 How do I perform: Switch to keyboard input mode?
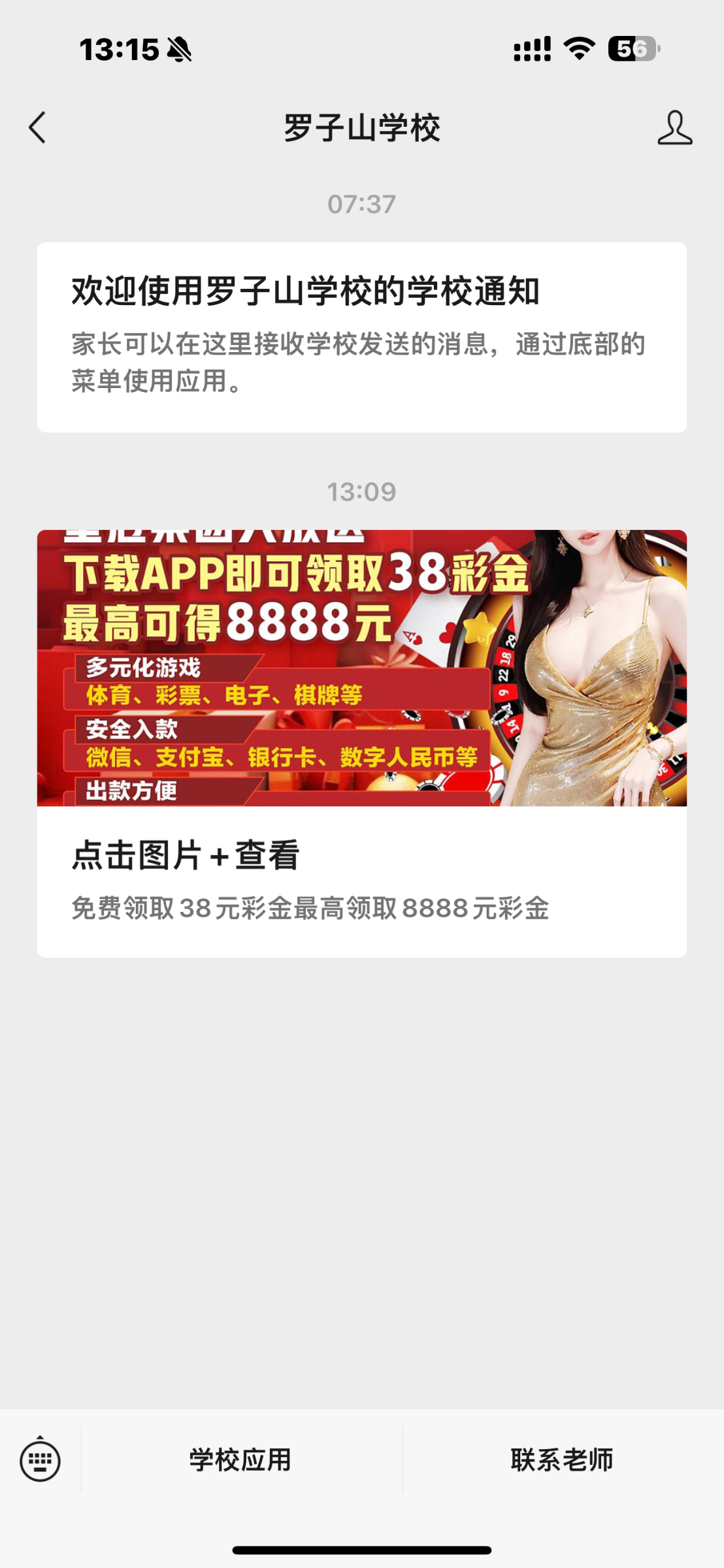click(41, 1460)
